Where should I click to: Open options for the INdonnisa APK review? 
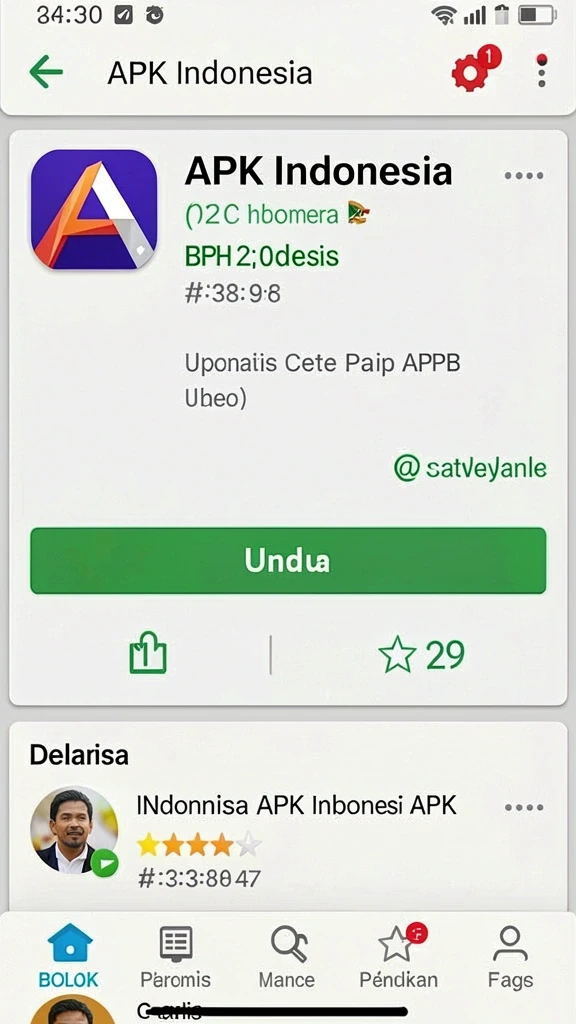pyautogui.click(x=524, y=807)
